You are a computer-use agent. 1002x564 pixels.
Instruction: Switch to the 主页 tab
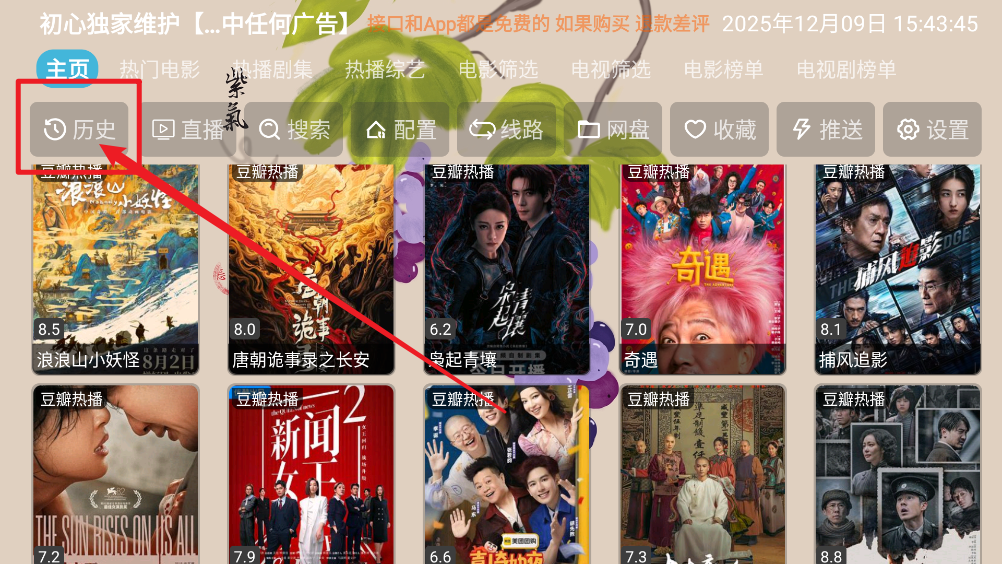pos(67,69)
